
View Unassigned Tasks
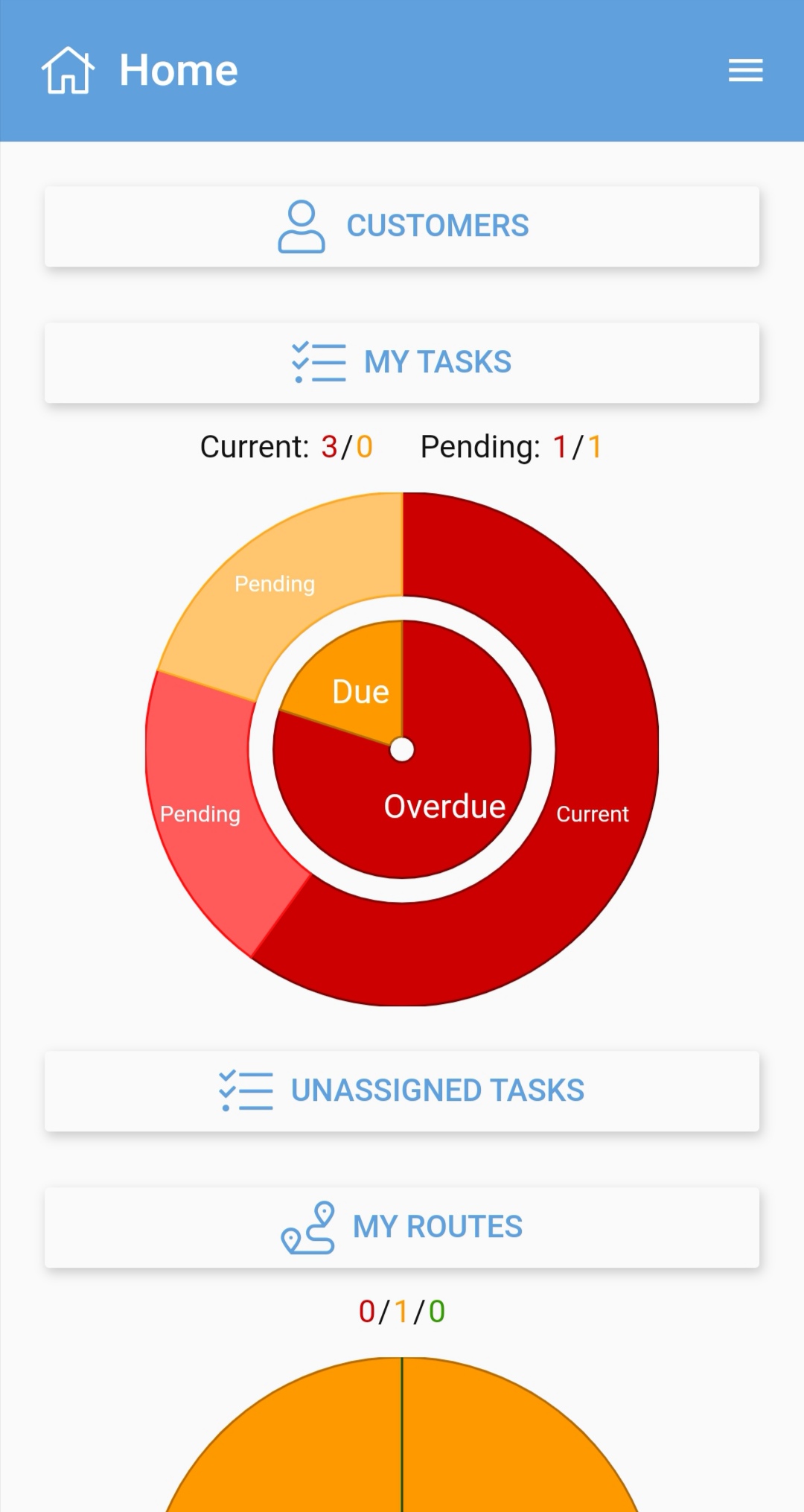tap(402, 1091)
